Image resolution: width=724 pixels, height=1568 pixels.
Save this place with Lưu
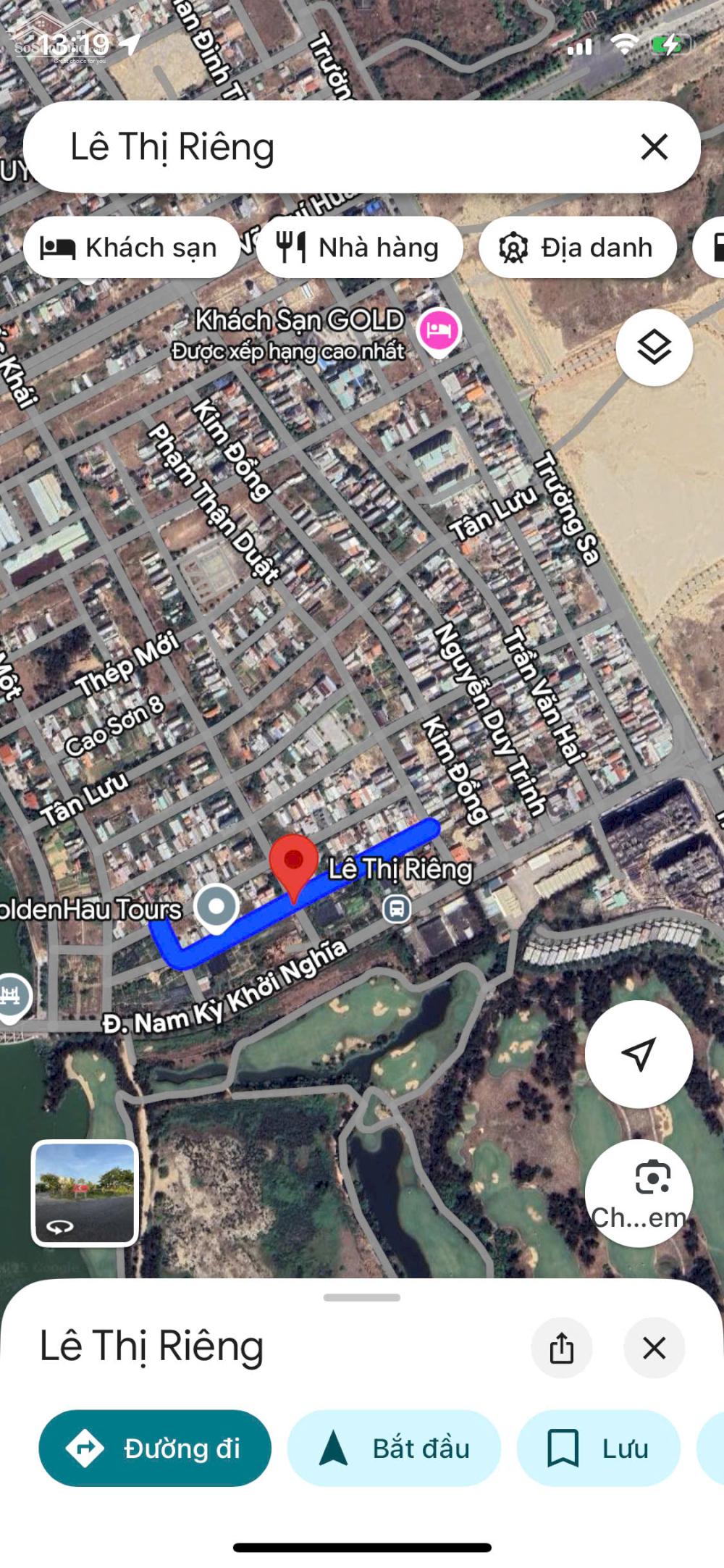pos(598,1448)
